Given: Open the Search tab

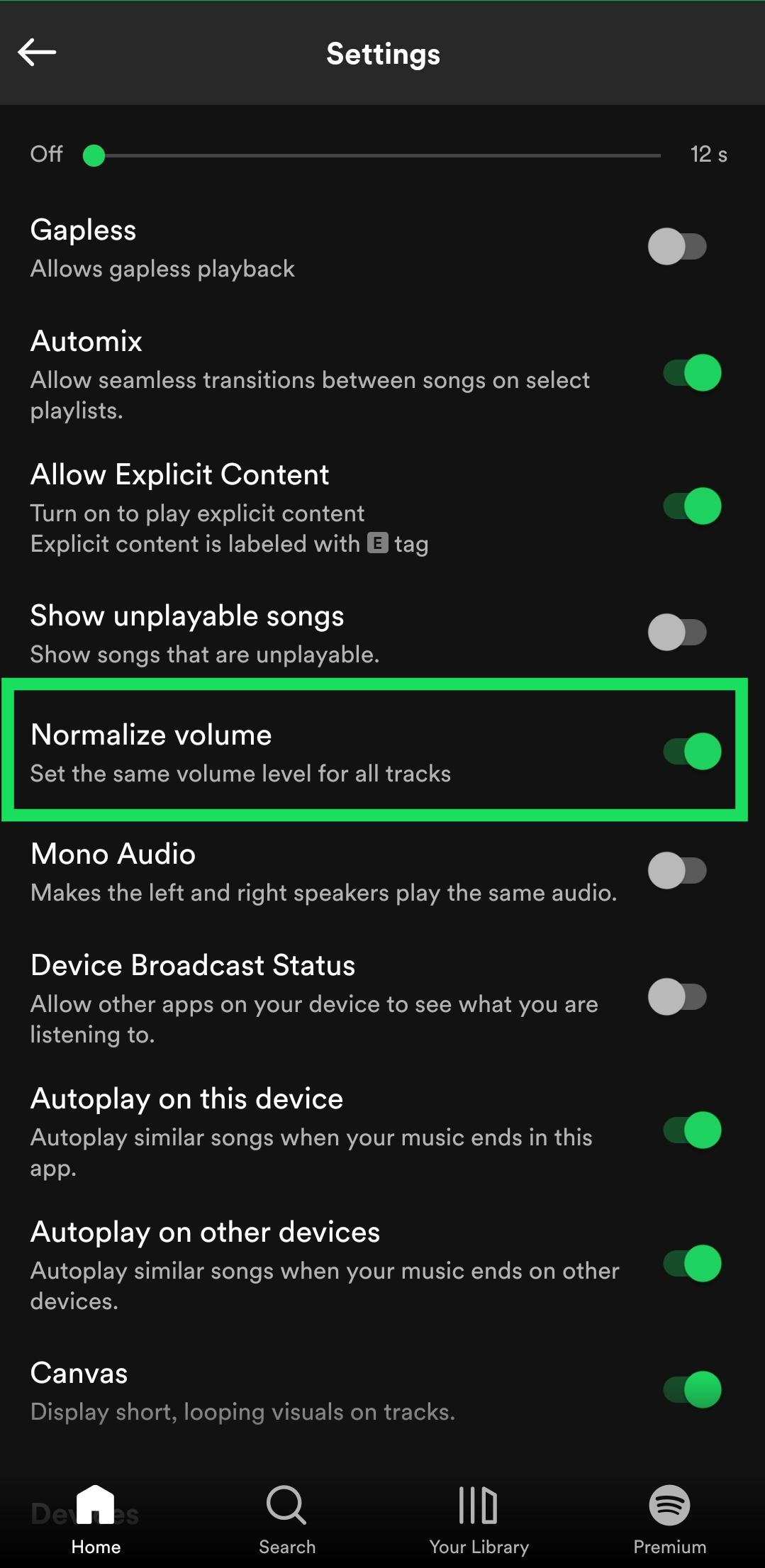Looking at the screenshot, I should pyautogui.click(x=287, y=1518).
